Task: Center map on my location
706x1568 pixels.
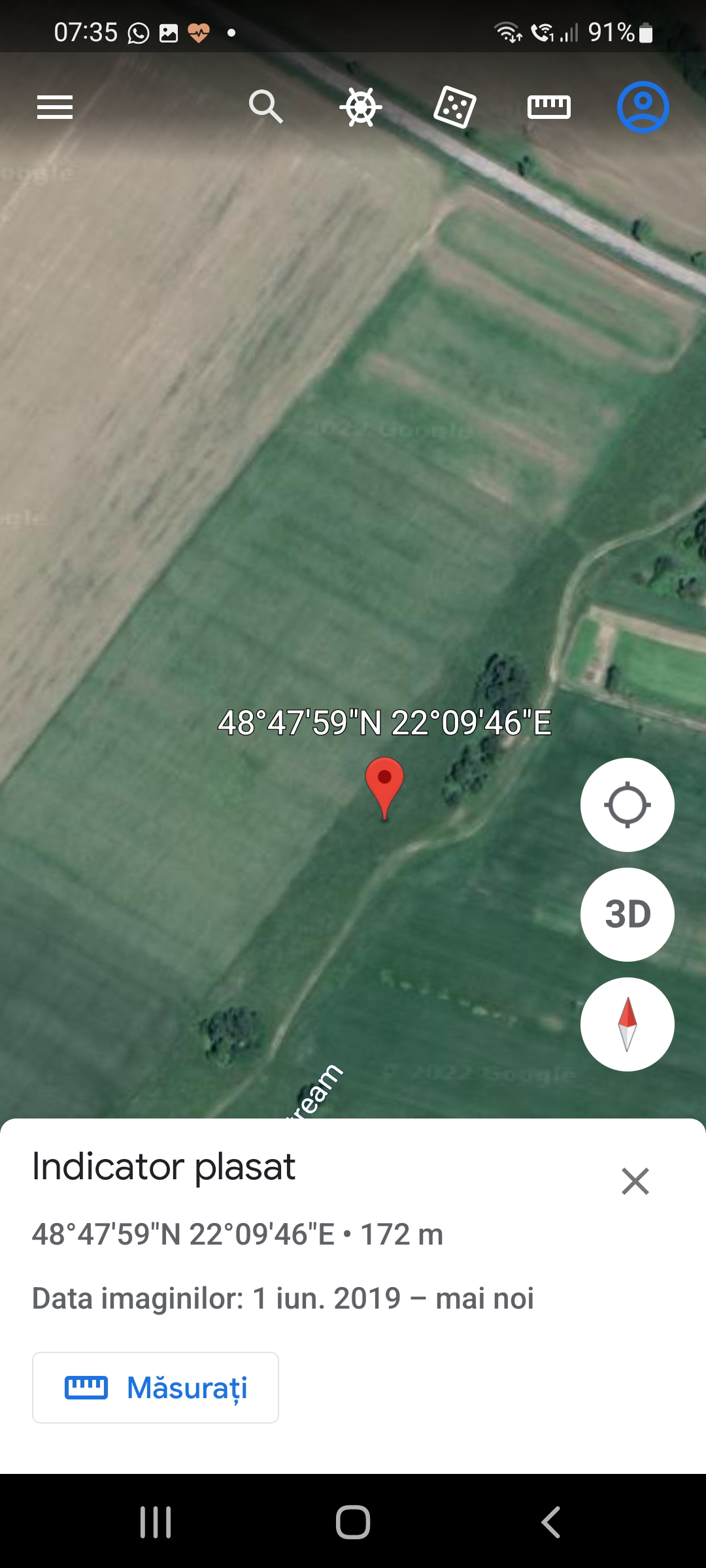Action: click(627, 804)
